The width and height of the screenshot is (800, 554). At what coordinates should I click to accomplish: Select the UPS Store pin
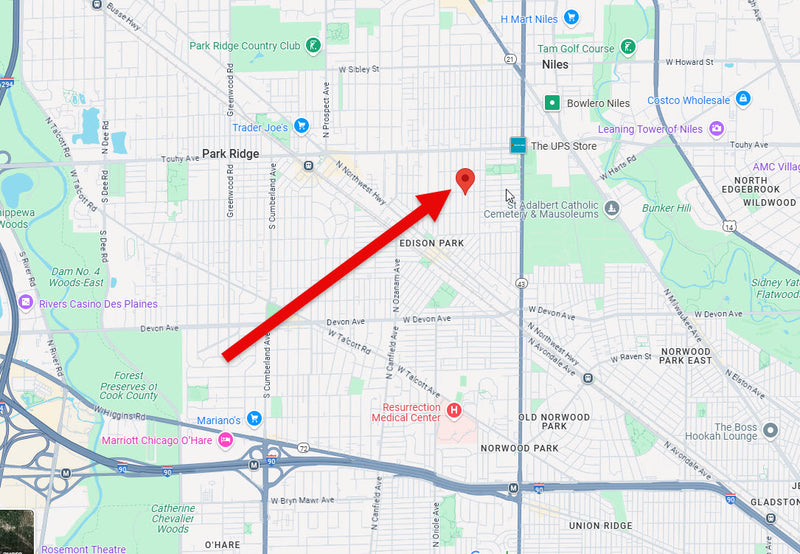[x=518, y=145]
